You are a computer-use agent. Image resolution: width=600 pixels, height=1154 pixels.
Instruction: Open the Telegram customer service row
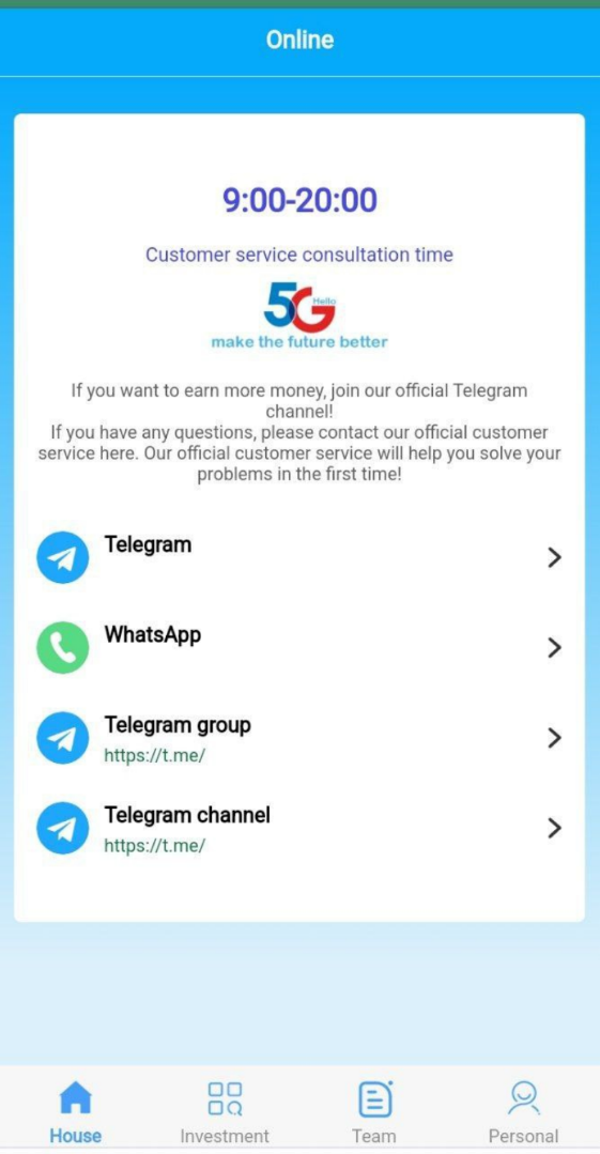tap(298, 557)
